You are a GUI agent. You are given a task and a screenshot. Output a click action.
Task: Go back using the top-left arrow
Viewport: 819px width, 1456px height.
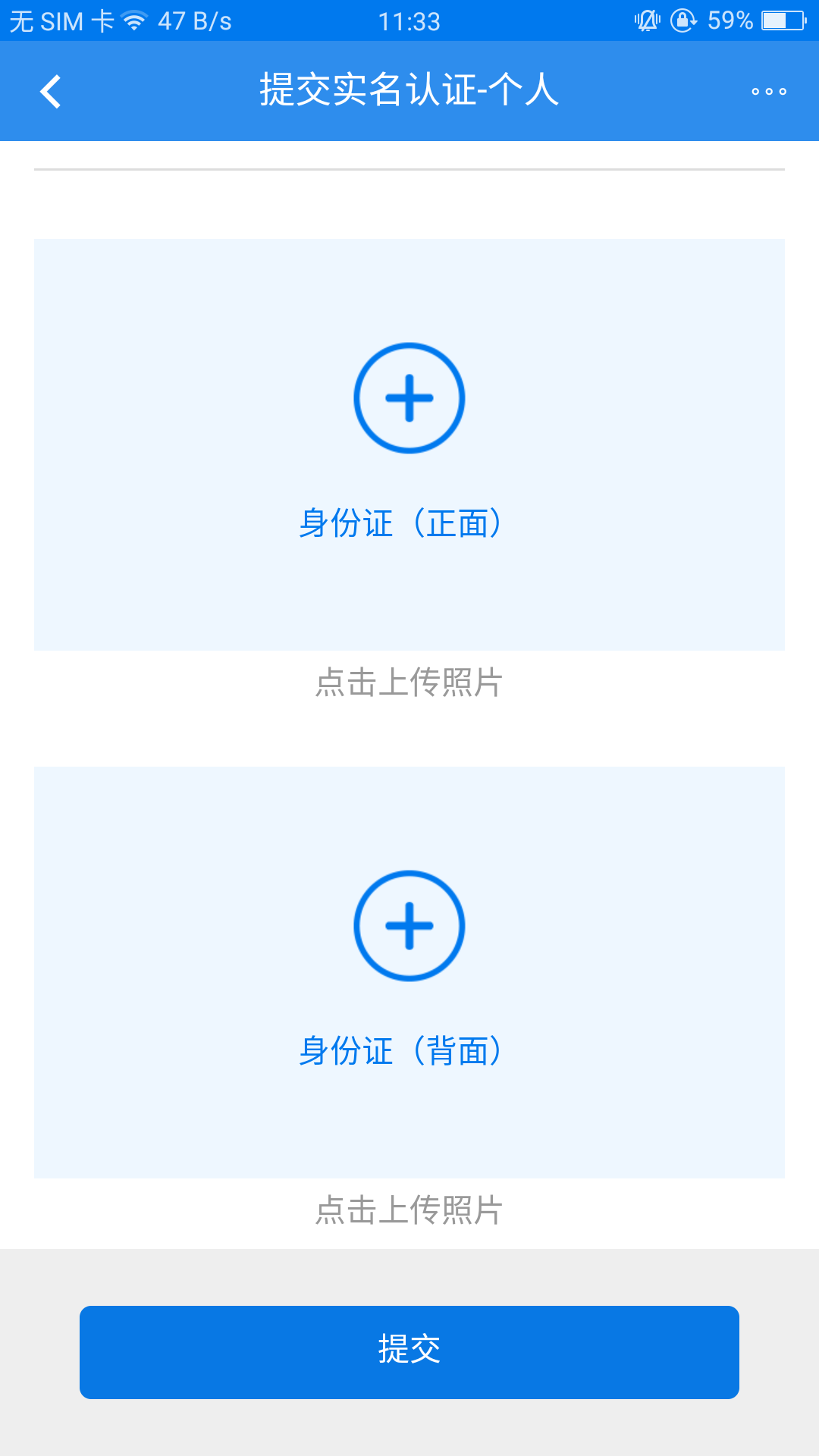51,92
